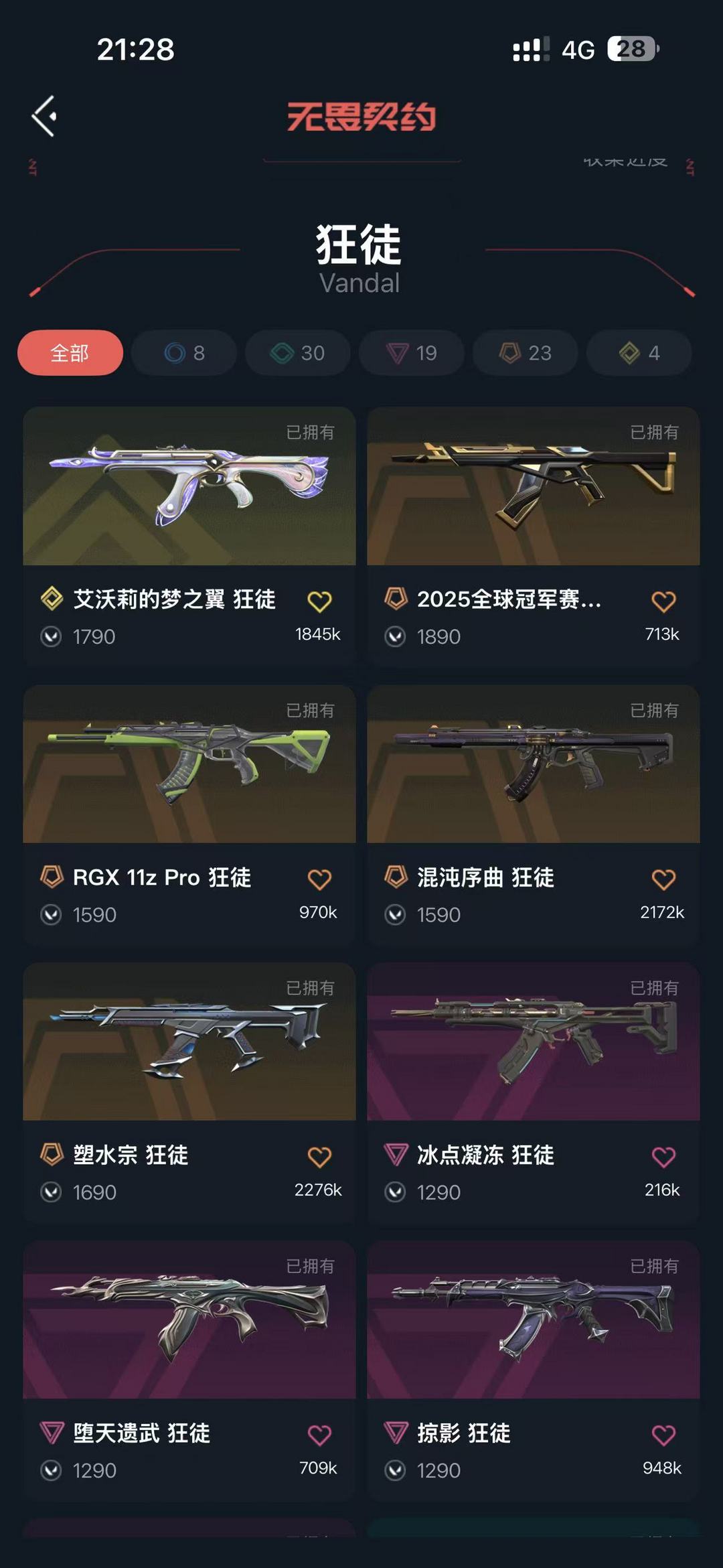Open the truncated 2025全球冠军赛 skin name
723x1568 pixels.
[511, 601]
